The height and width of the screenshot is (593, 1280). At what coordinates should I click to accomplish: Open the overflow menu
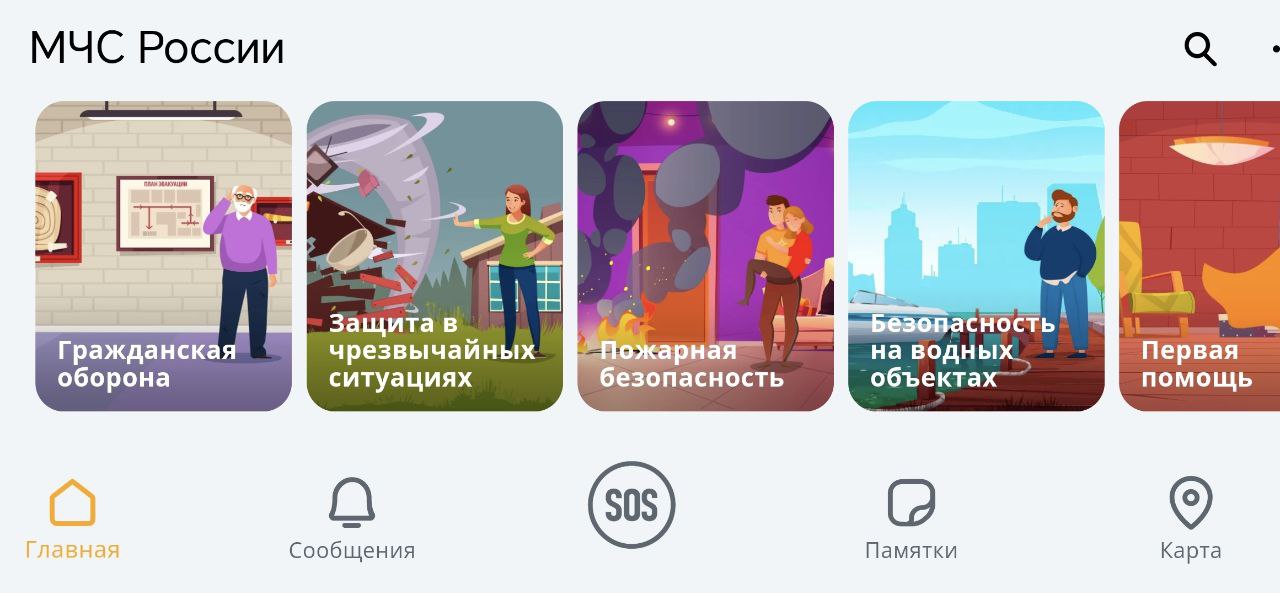1274,48
